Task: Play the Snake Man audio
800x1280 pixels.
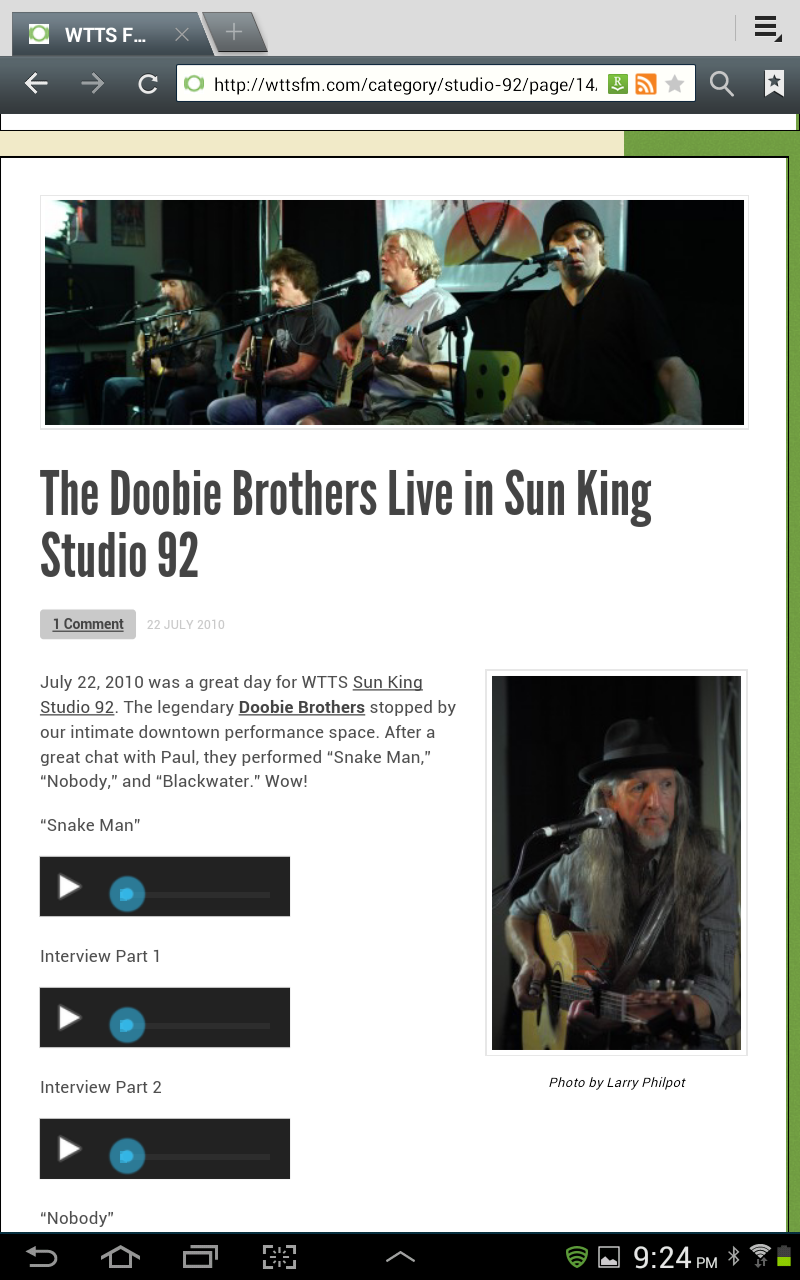Action: click(69, 886)
